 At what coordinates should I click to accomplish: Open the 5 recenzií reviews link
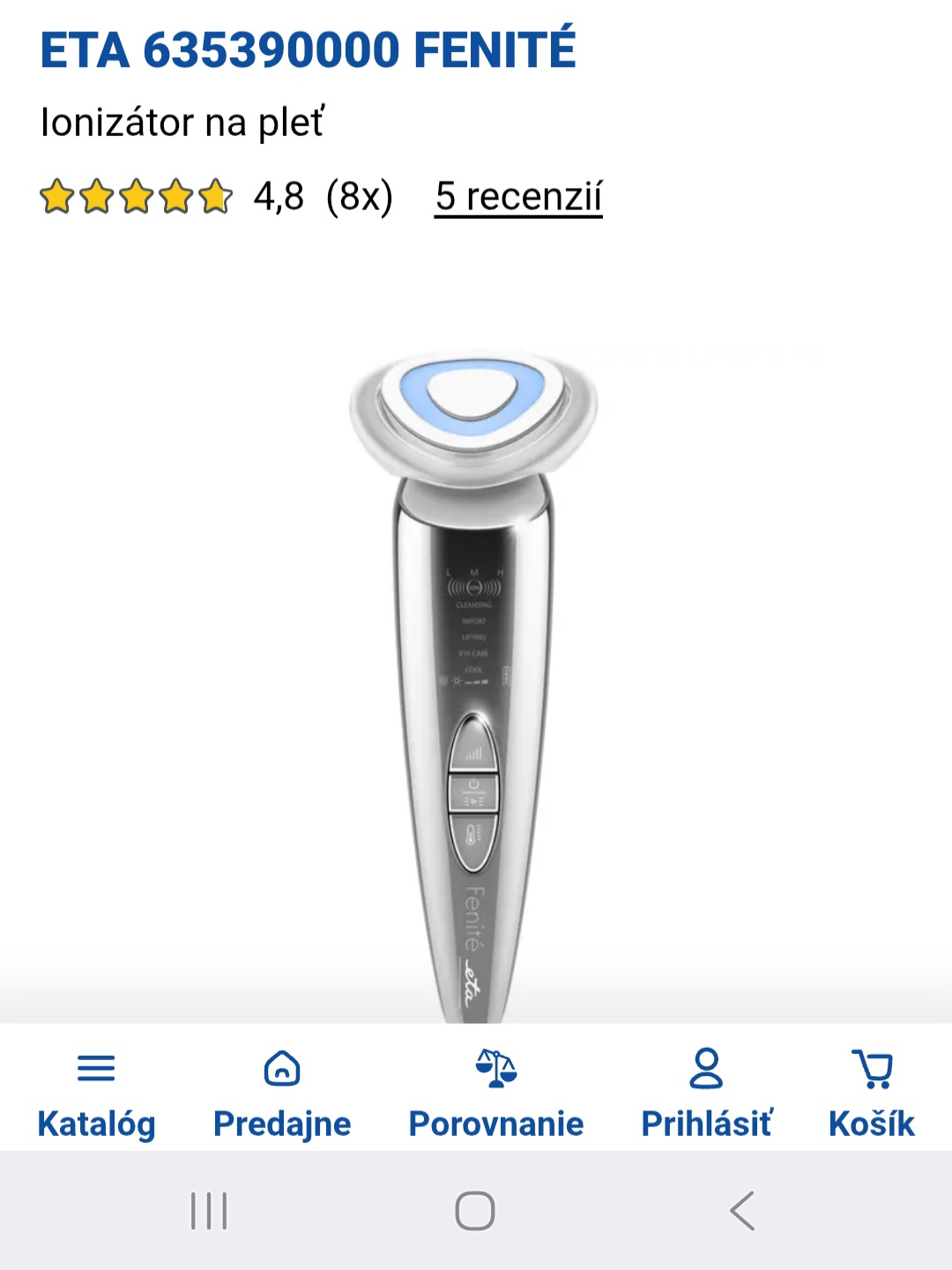pyautogui.click(x=518, y=197)
